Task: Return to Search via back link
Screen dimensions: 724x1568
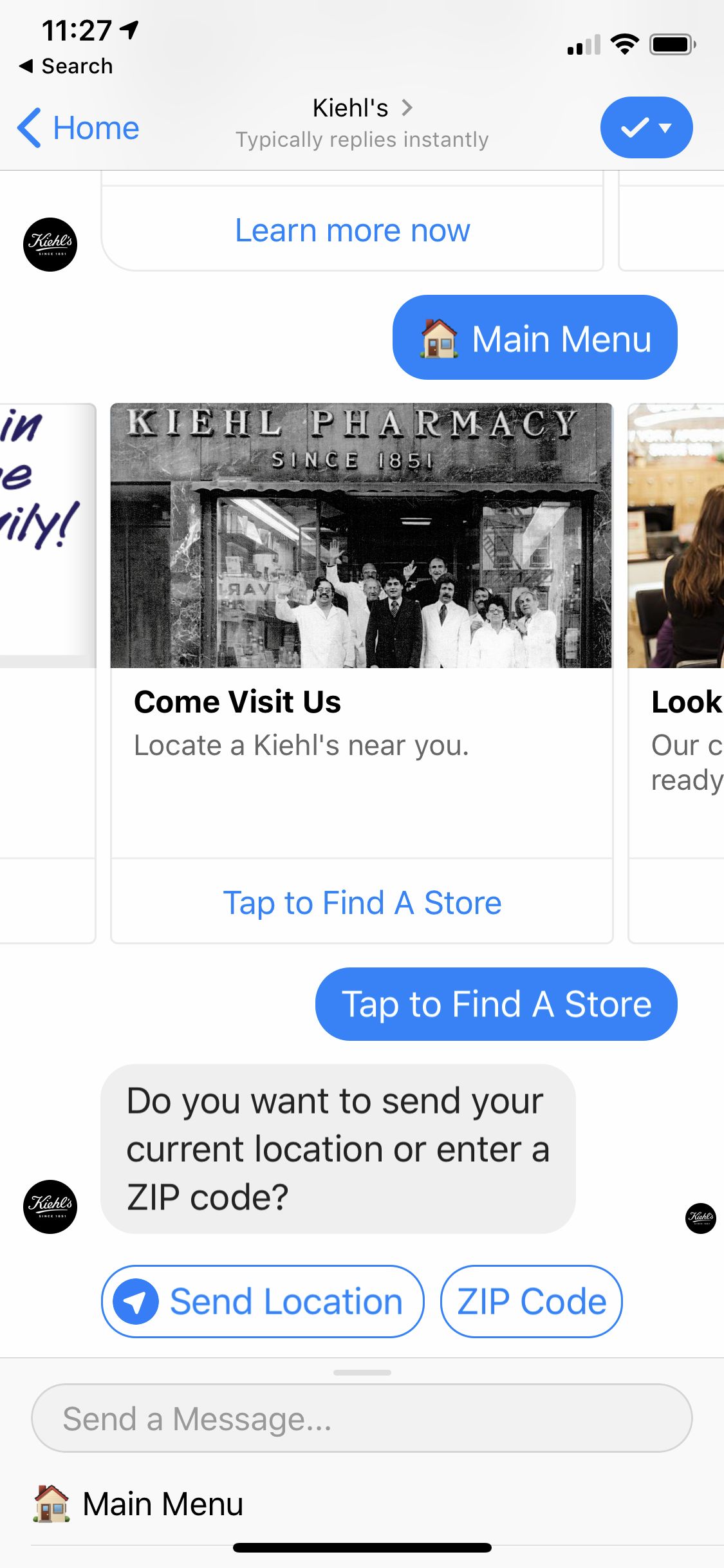Action: point(66,66)
